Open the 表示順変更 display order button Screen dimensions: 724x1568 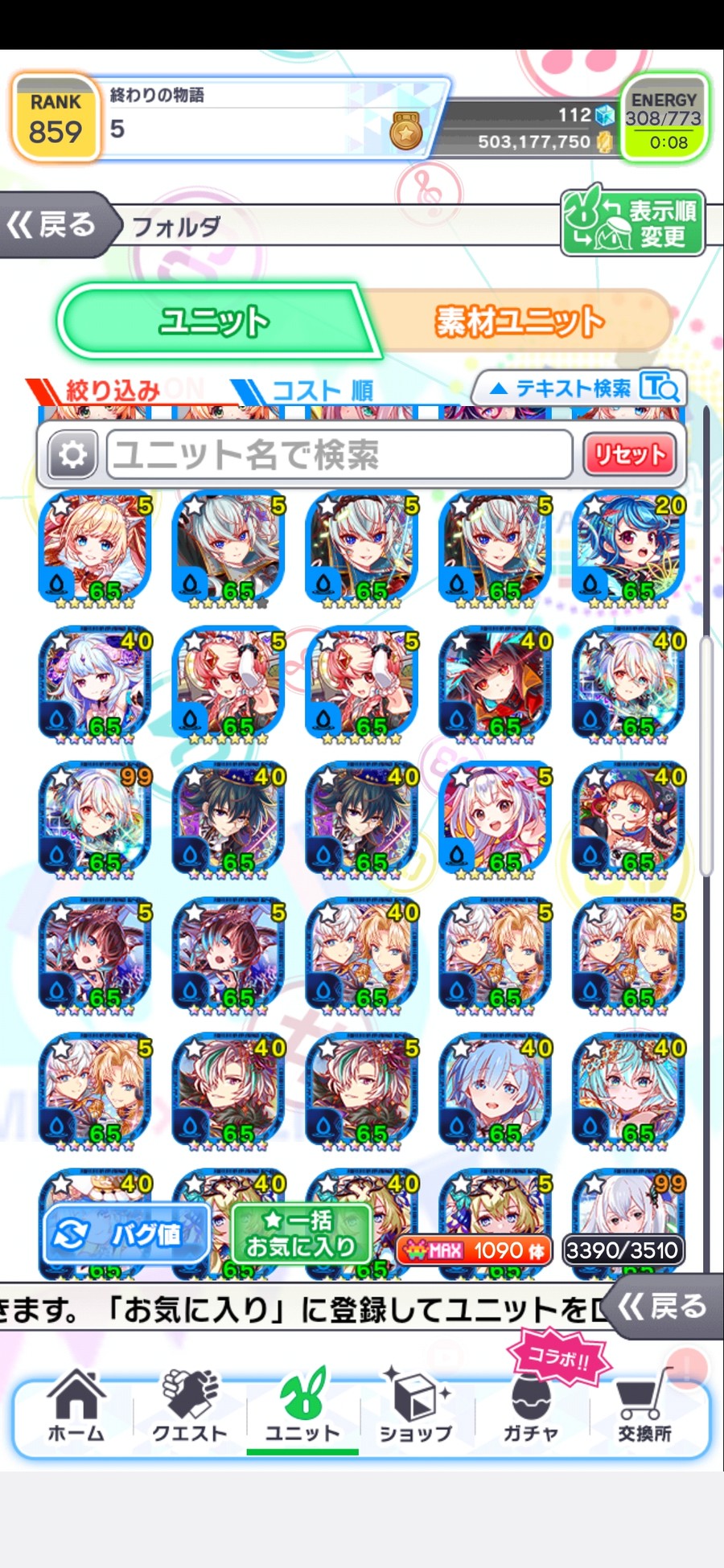tap(632, 224)
